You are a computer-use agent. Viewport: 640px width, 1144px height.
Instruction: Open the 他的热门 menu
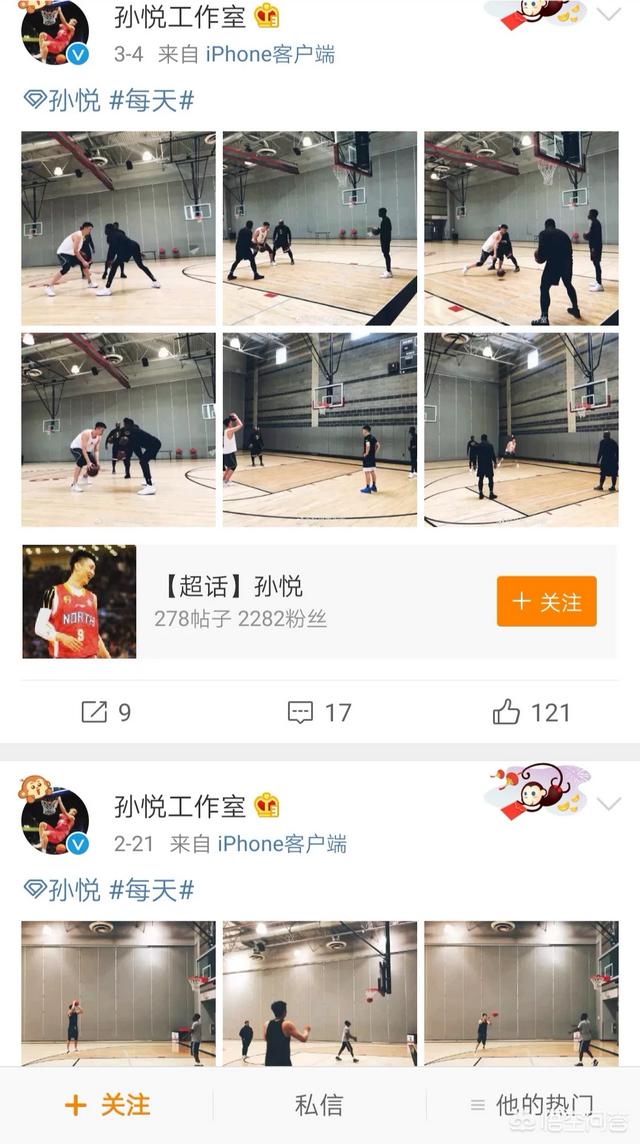[533, 1105]
